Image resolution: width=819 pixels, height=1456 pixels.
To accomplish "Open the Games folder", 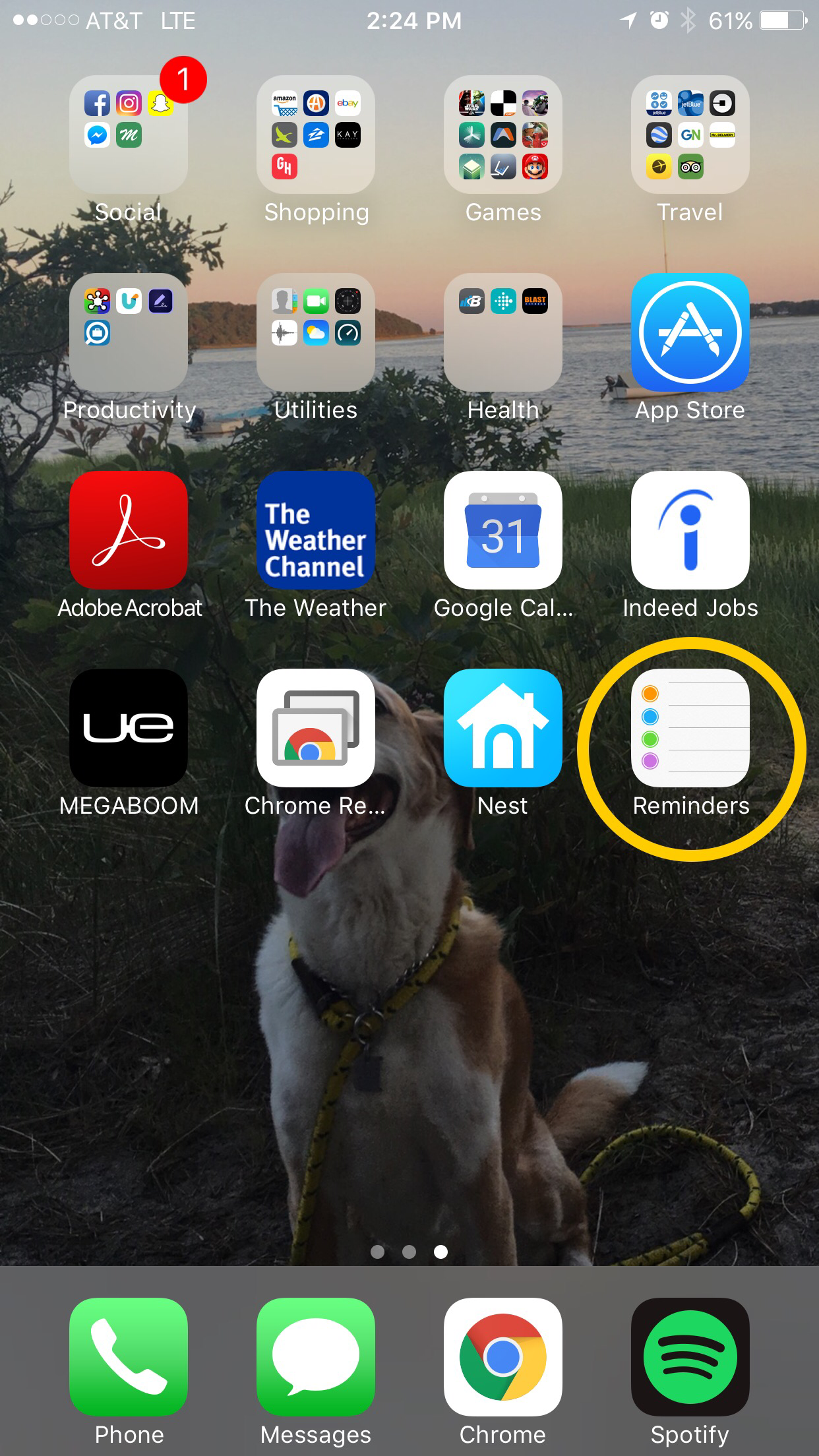I will (x=503, y=135).
